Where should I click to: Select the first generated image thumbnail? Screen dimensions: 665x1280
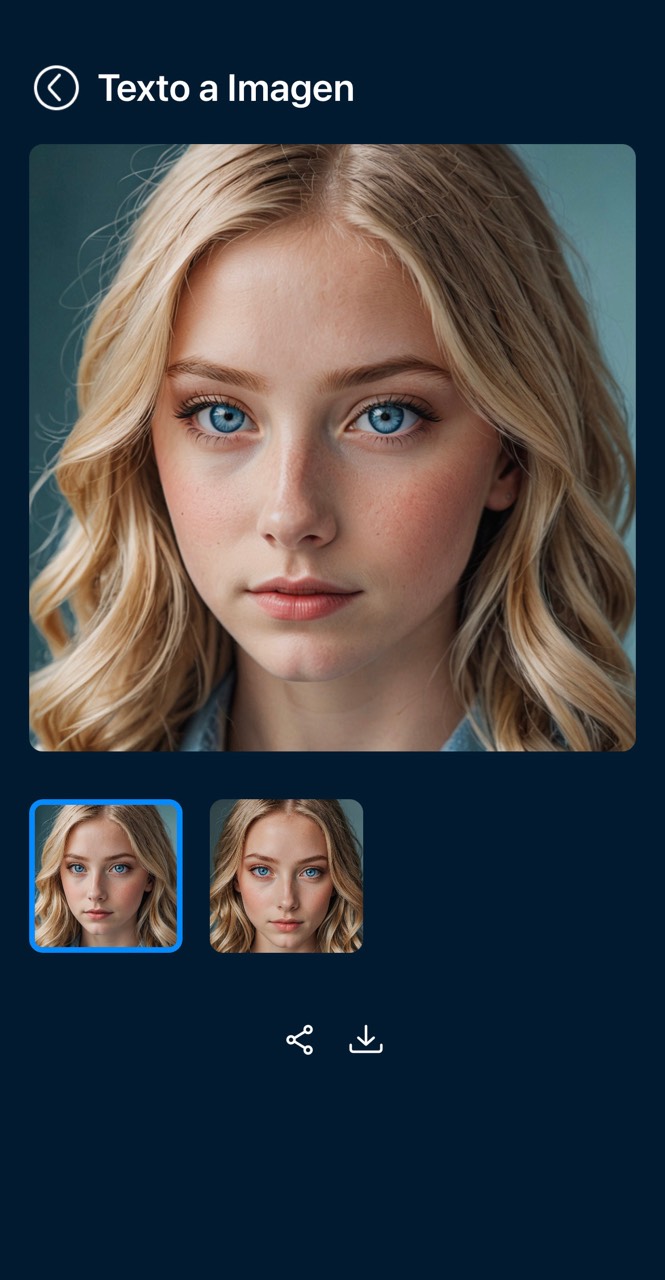106,876
